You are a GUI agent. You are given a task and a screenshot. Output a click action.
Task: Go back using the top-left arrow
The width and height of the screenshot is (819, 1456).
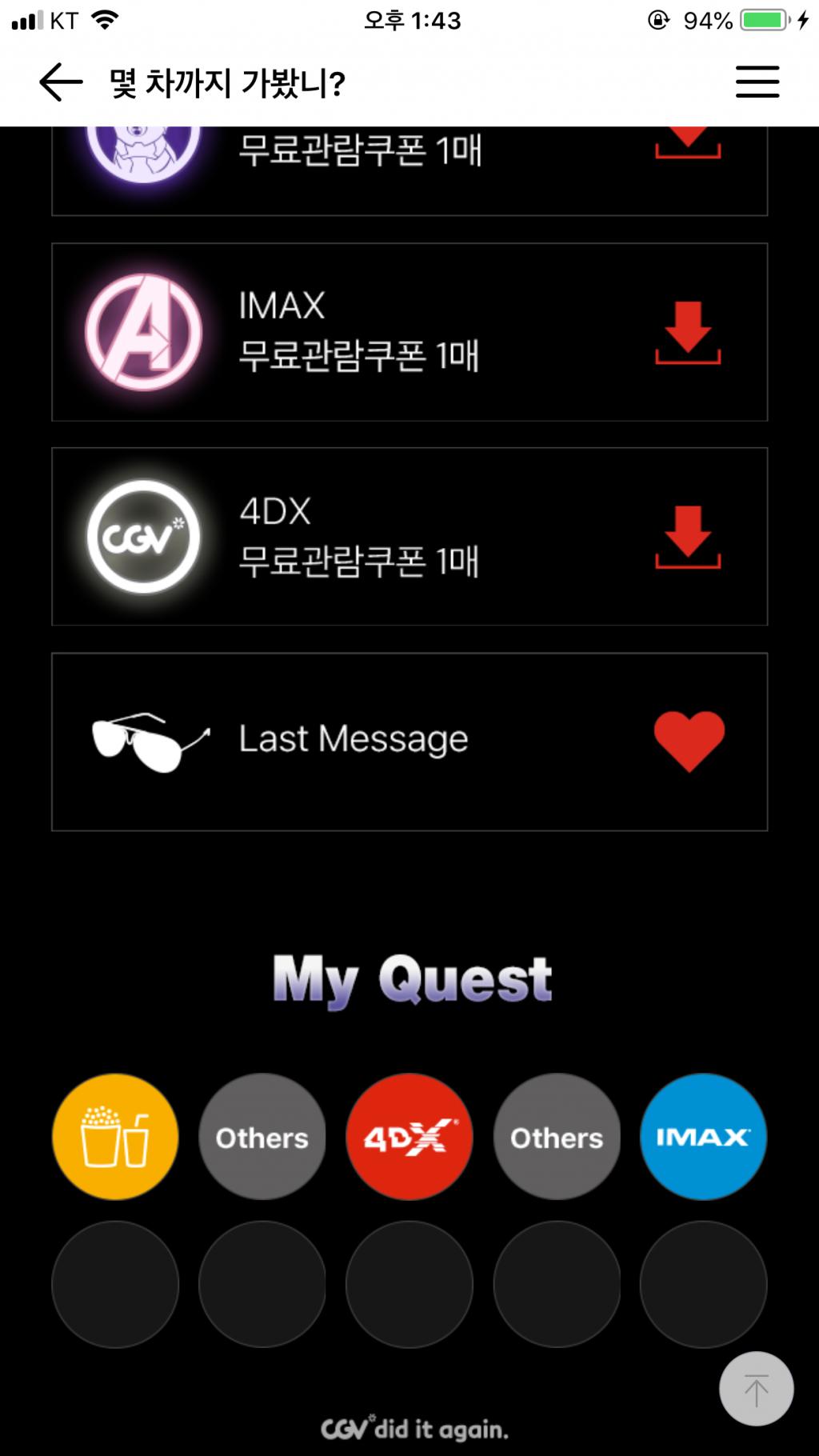click(61, 82)
